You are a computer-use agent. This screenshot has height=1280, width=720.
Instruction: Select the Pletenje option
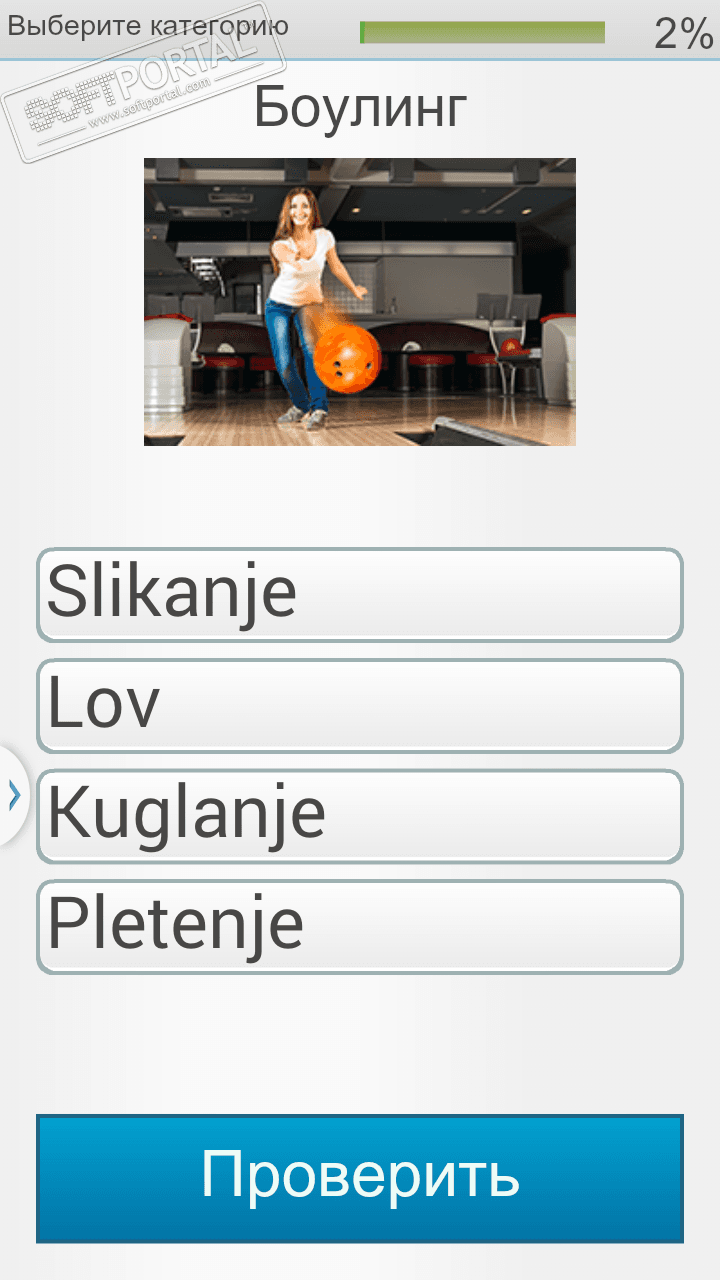tap(360, 926)
